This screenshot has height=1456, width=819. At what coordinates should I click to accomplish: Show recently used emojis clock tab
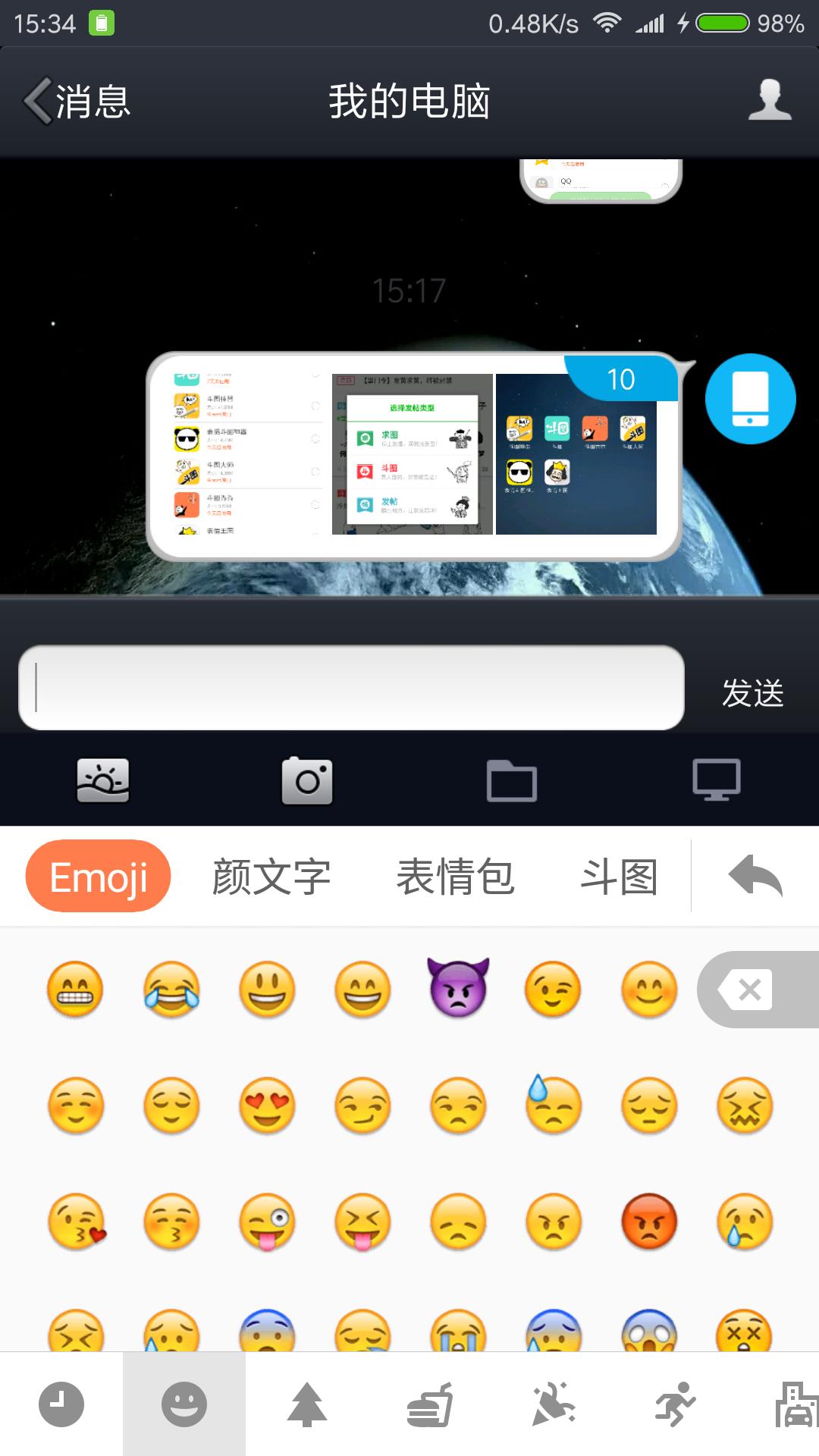[x=61, y=1404]
